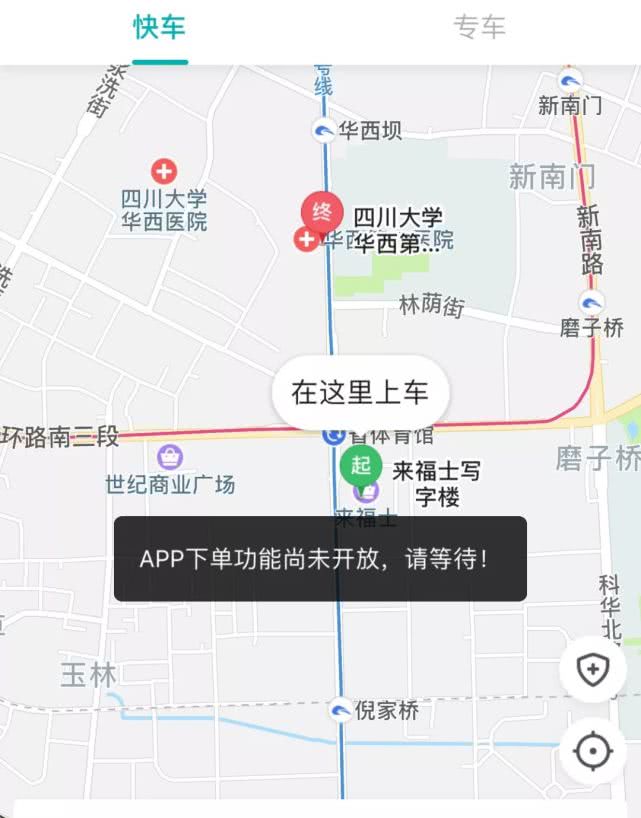Select the green 起 start marker
The image size is (641, 818).
361,466
